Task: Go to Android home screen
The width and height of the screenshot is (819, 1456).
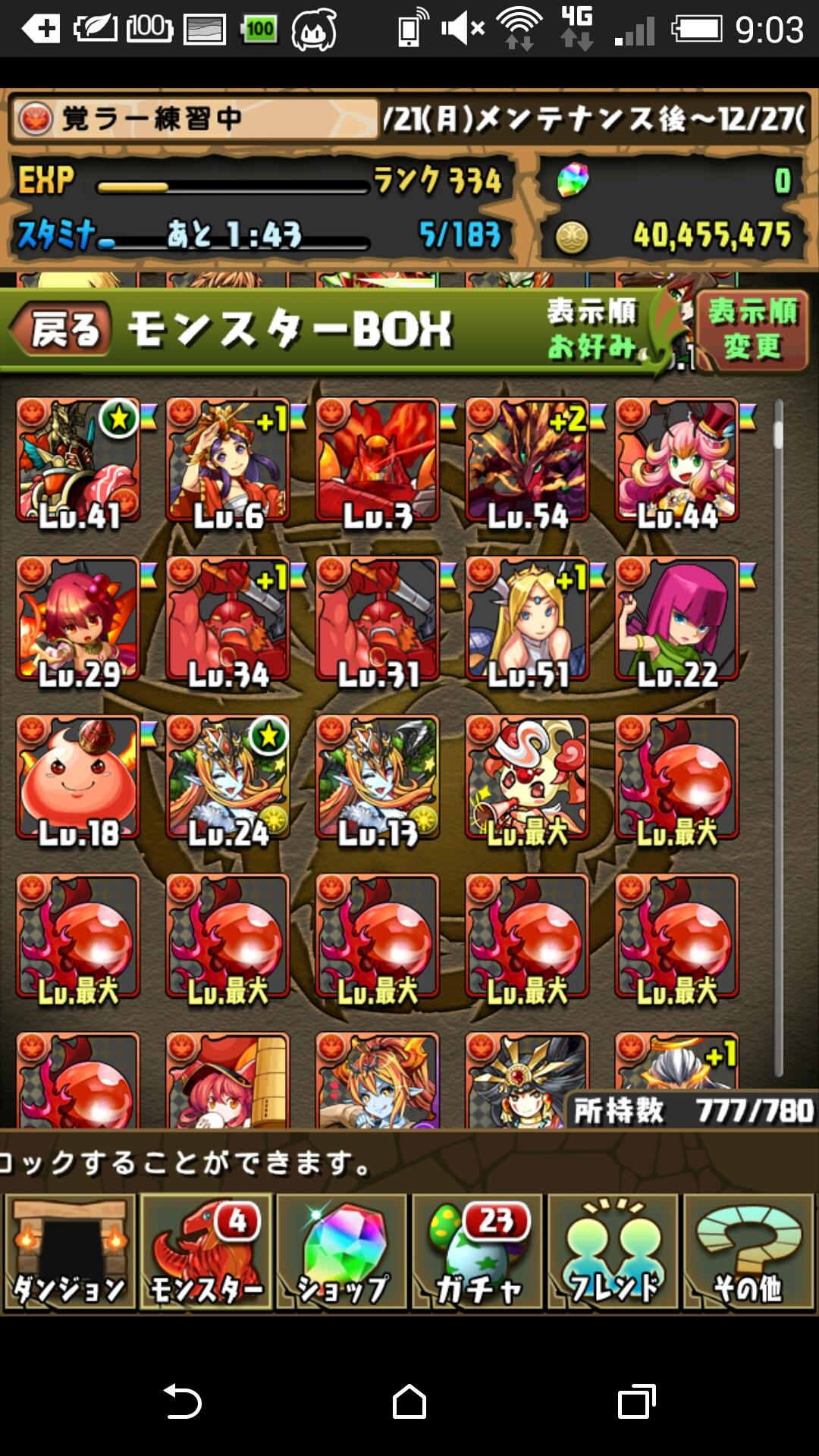Action: 409,1401
